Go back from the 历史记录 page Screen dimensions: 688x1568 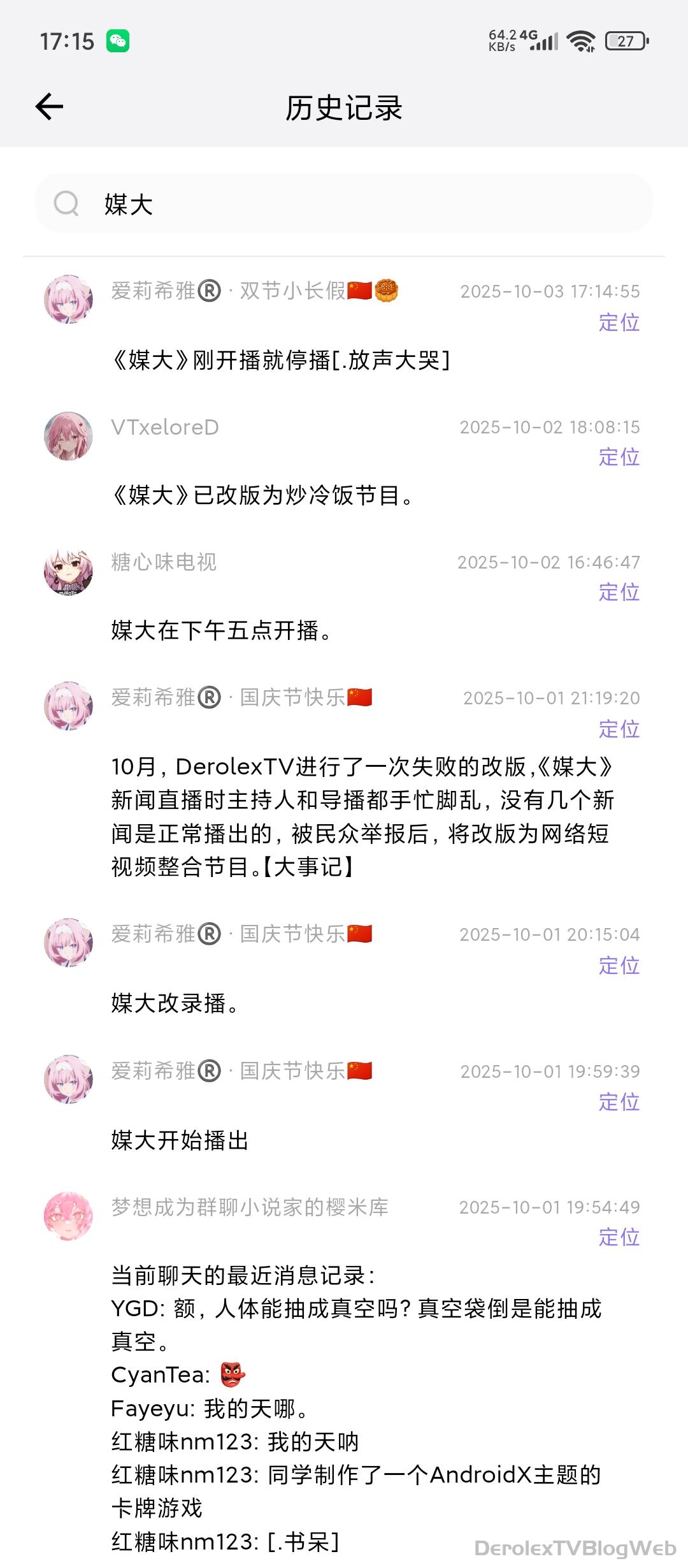coord(49,106)
